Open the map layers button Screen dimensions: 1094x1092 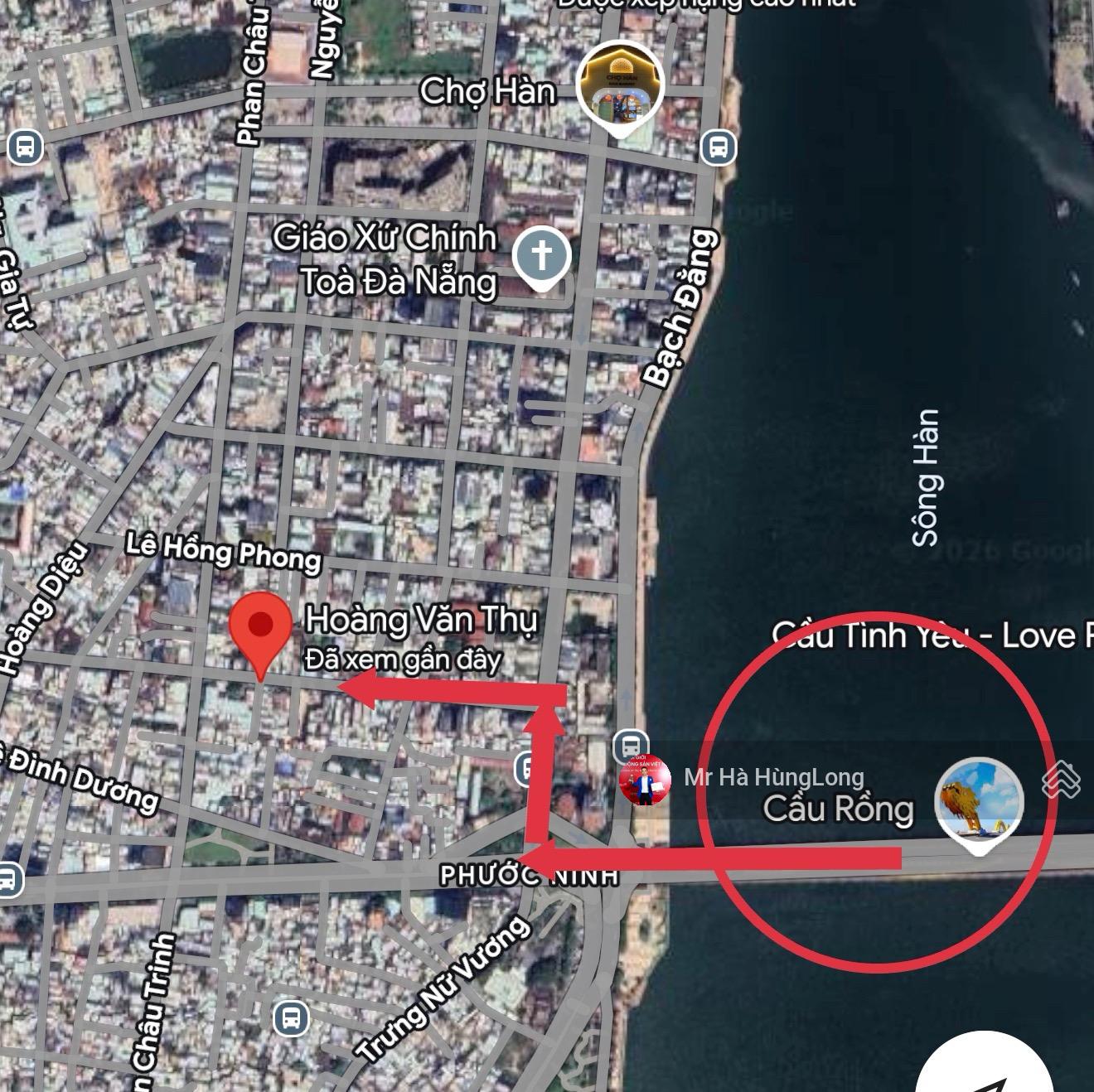(x=1061, y=780)
